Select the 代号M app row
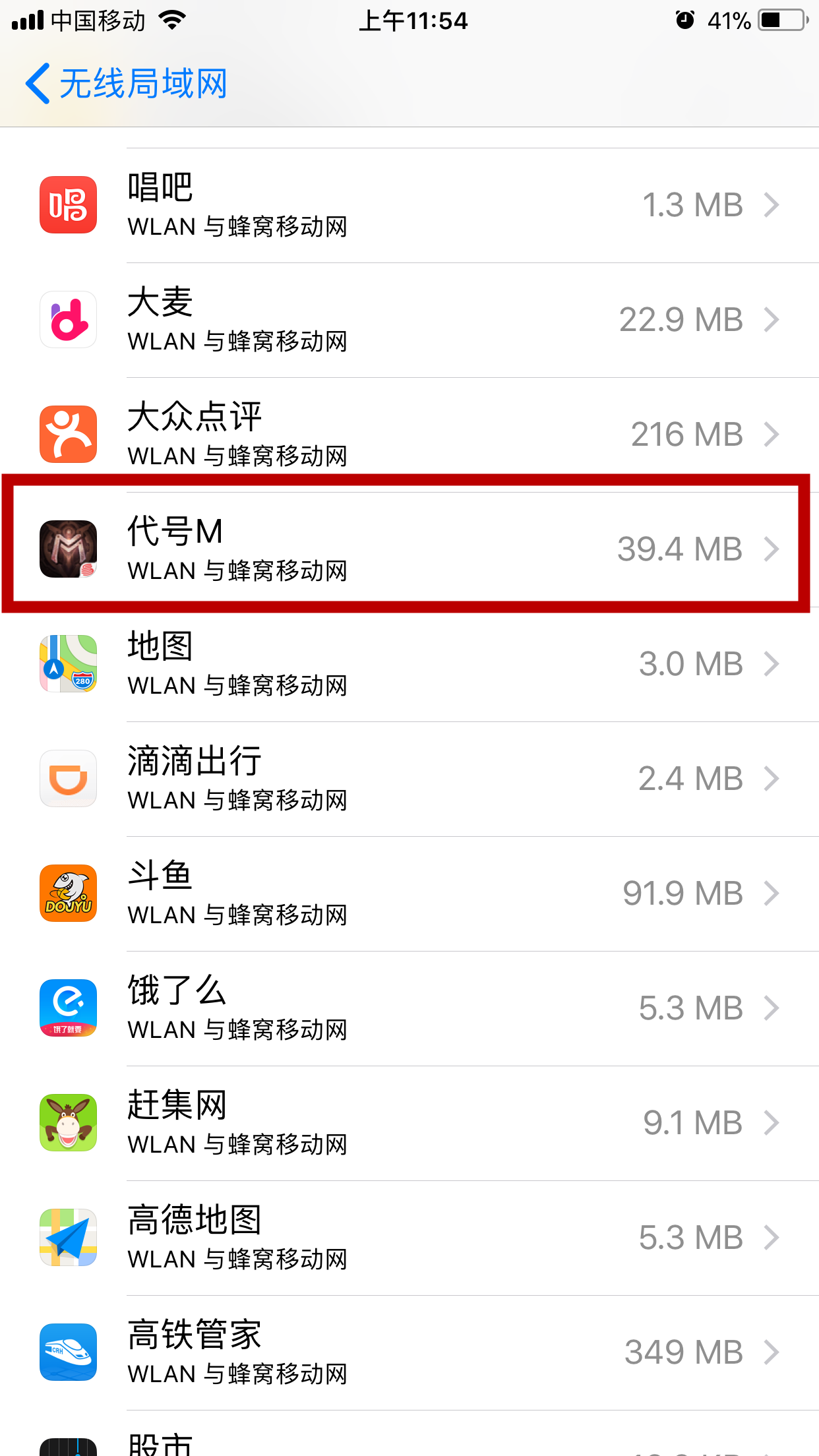The height and width of the screenshot is (1456, 819). pos(409,549)
